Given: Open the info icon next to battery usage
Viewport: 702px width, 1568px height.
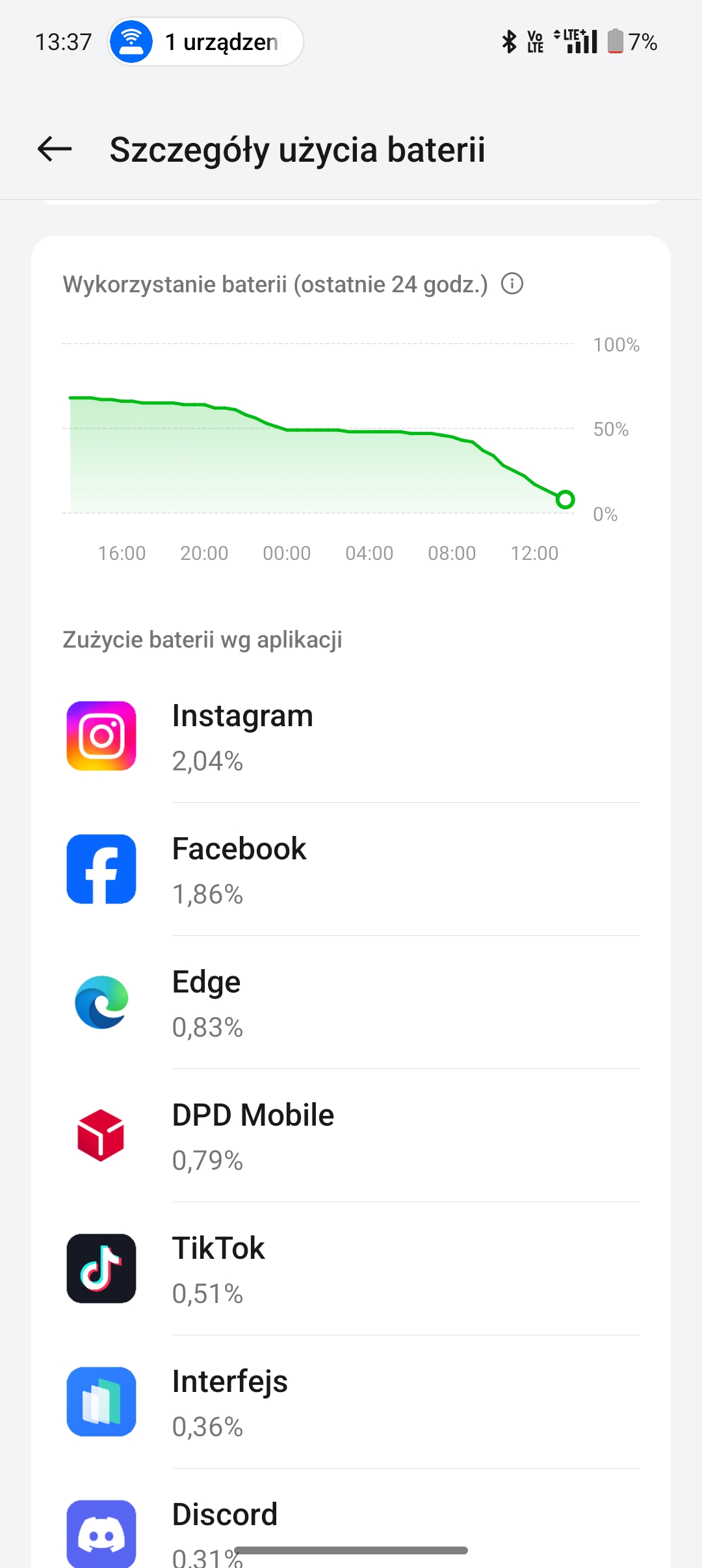Looking at the screenshot, I should point(512,284).
